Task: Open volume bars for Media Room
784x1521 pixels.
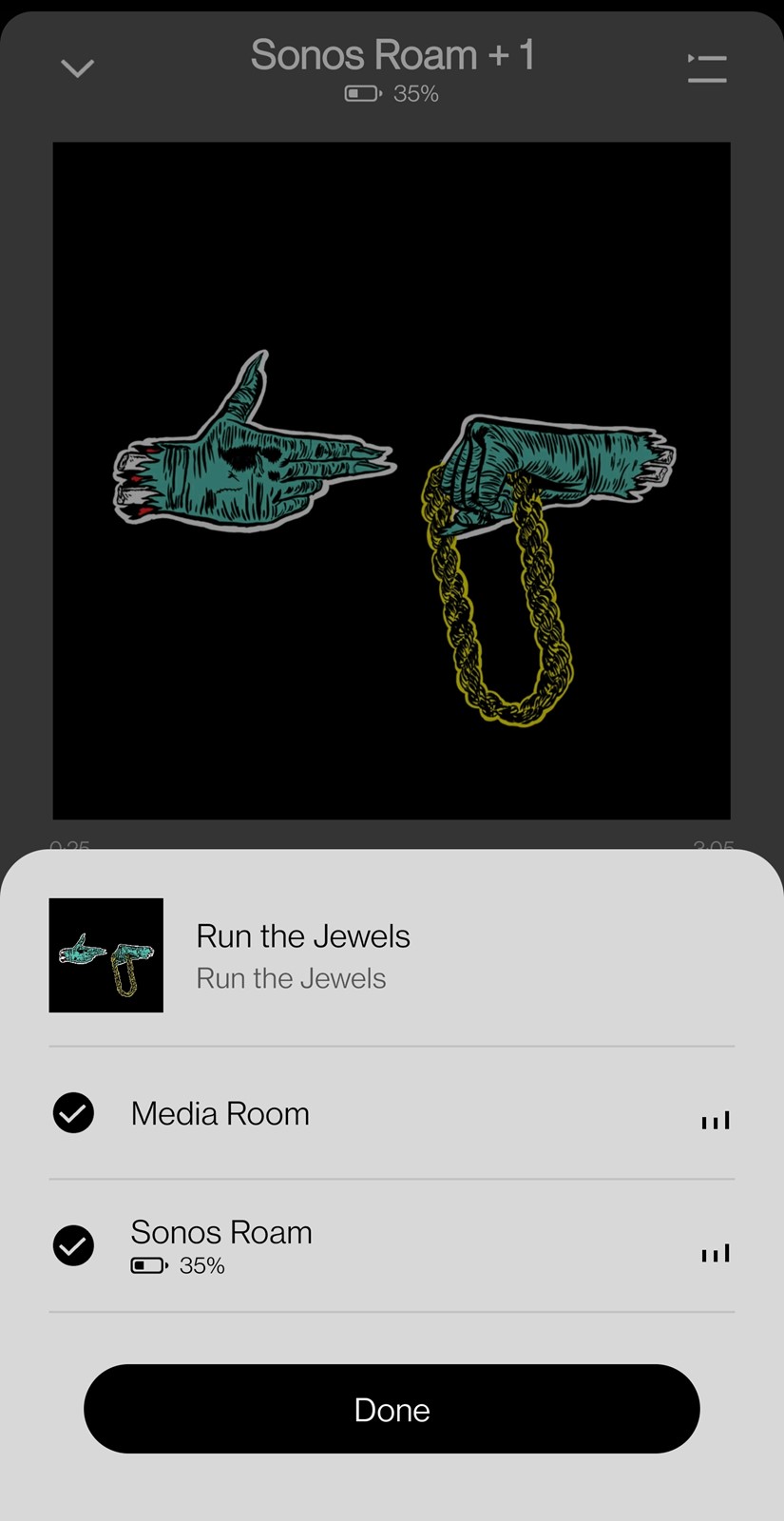Action: tap(716, 1121)
